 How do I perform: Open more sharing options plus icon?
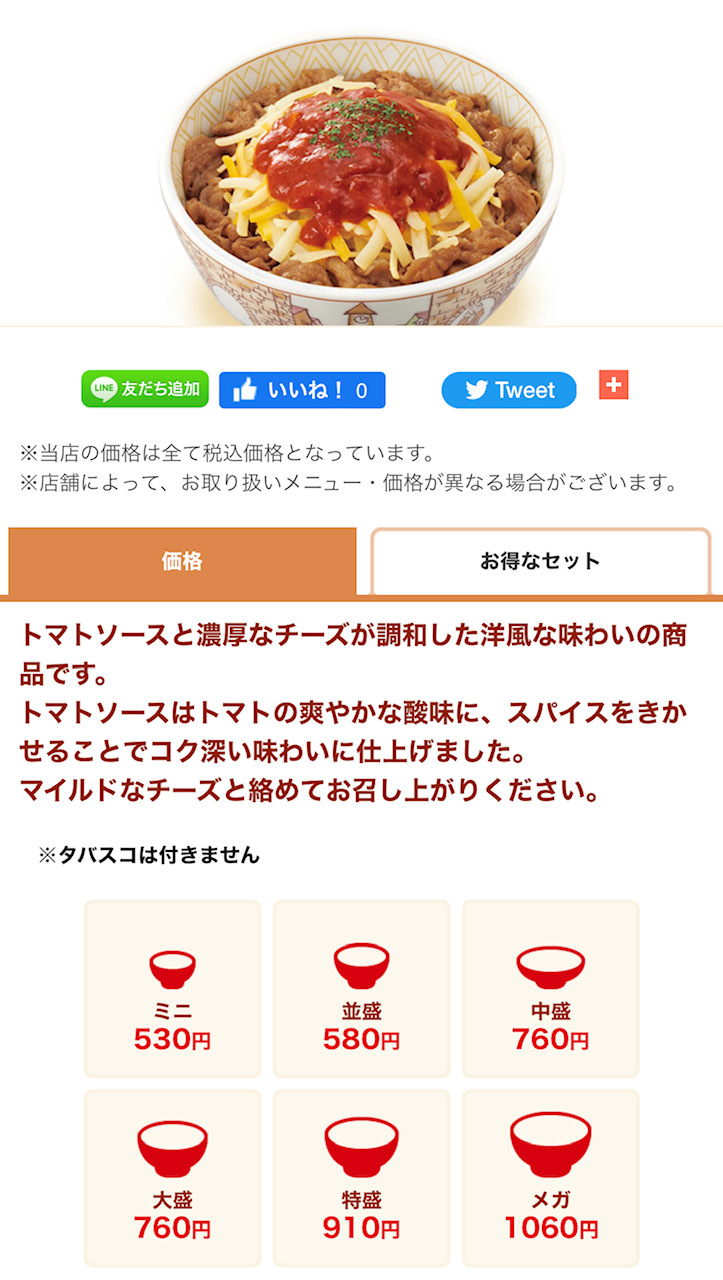click(x=613, y=385)
